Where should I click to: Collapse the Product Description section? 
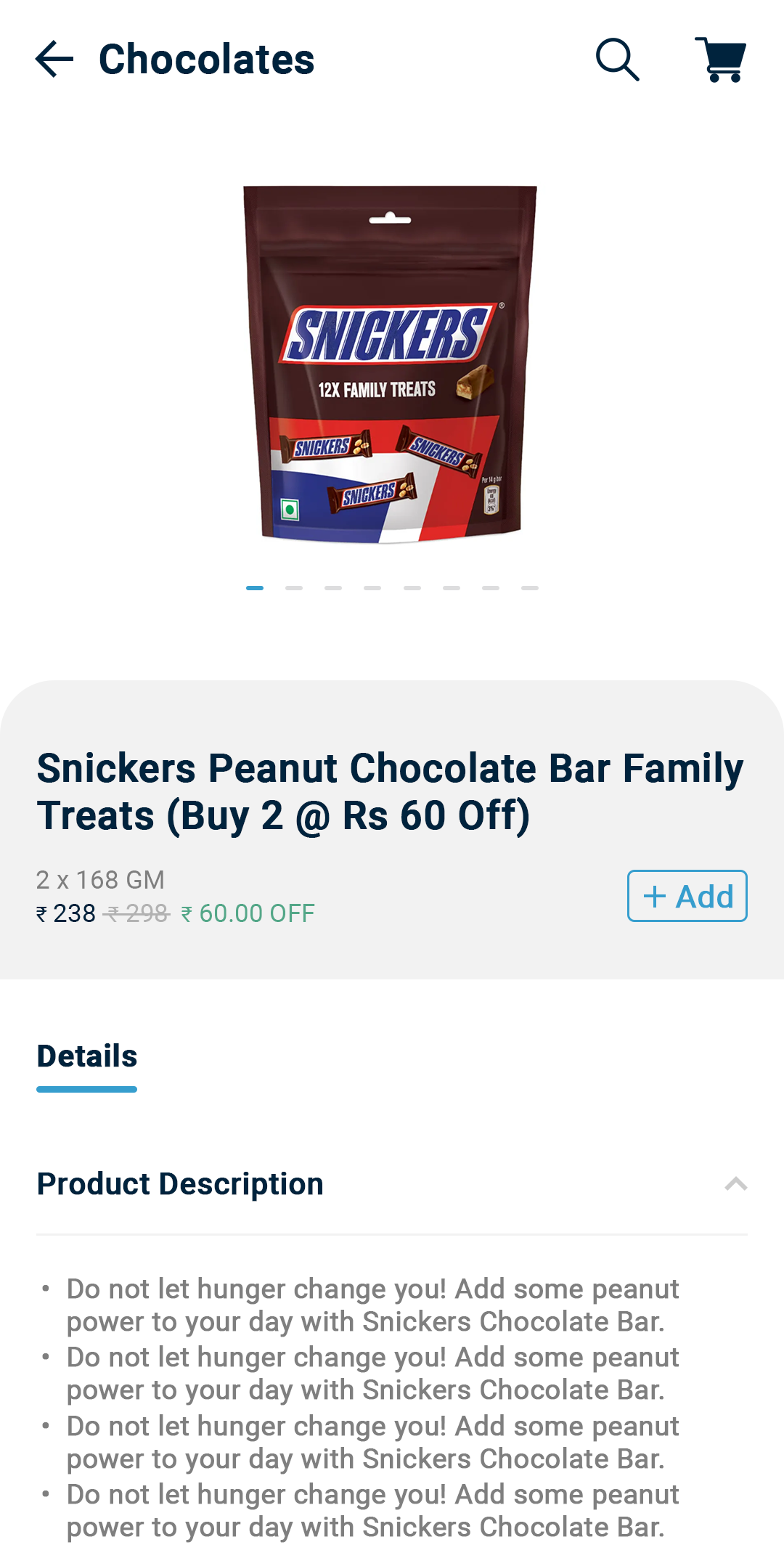point(735,1184)
